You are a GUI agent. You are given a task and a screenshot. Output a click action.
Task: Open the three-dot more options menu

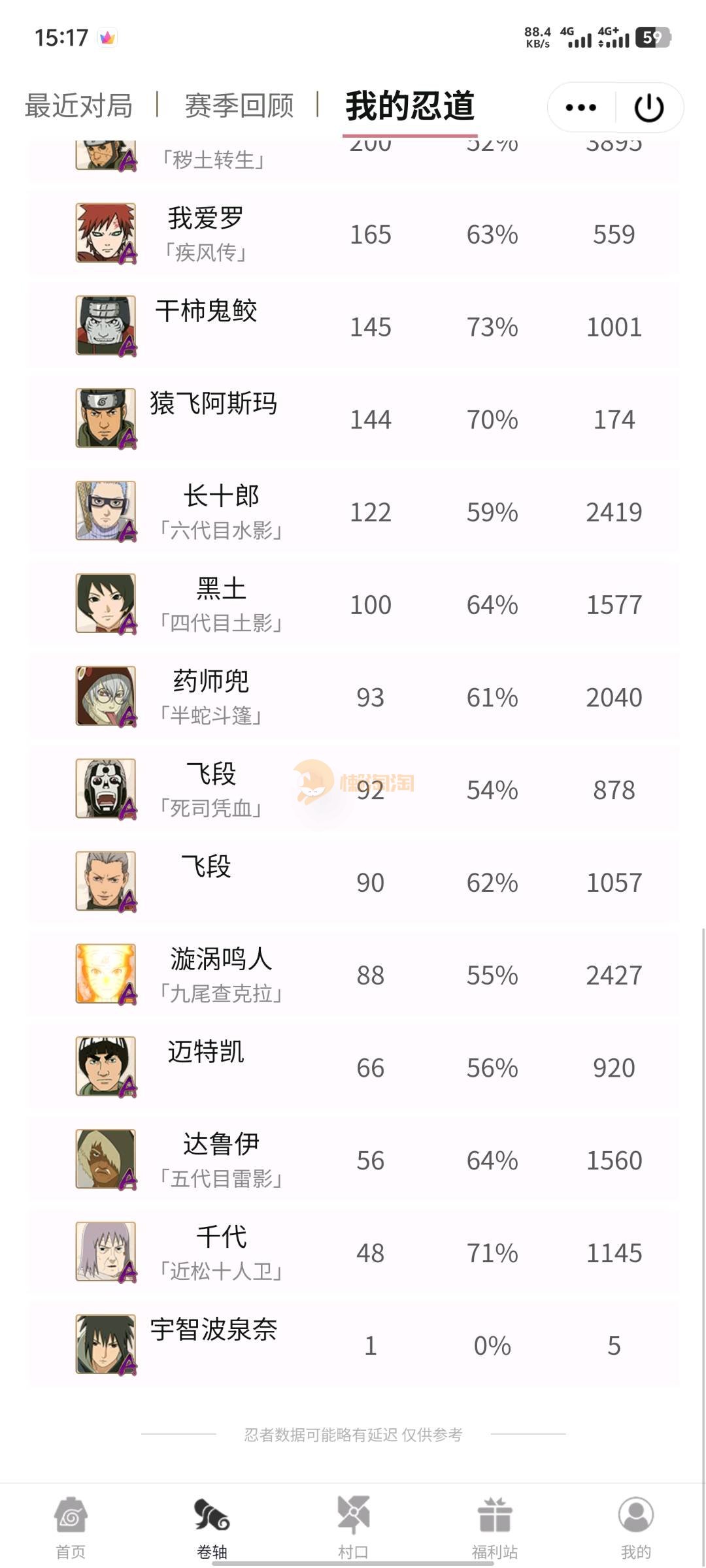point(580,107)
